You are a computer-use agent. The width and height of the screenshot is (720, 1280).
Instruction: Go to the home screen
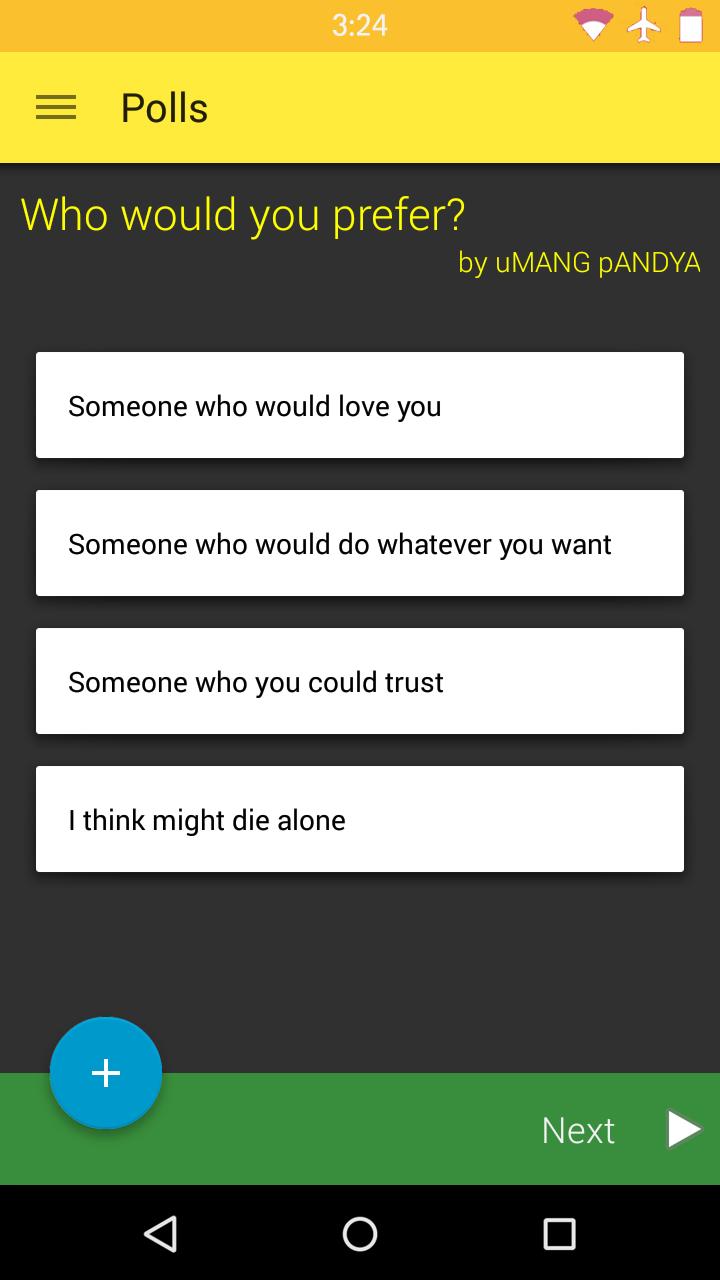[360, 1233]
